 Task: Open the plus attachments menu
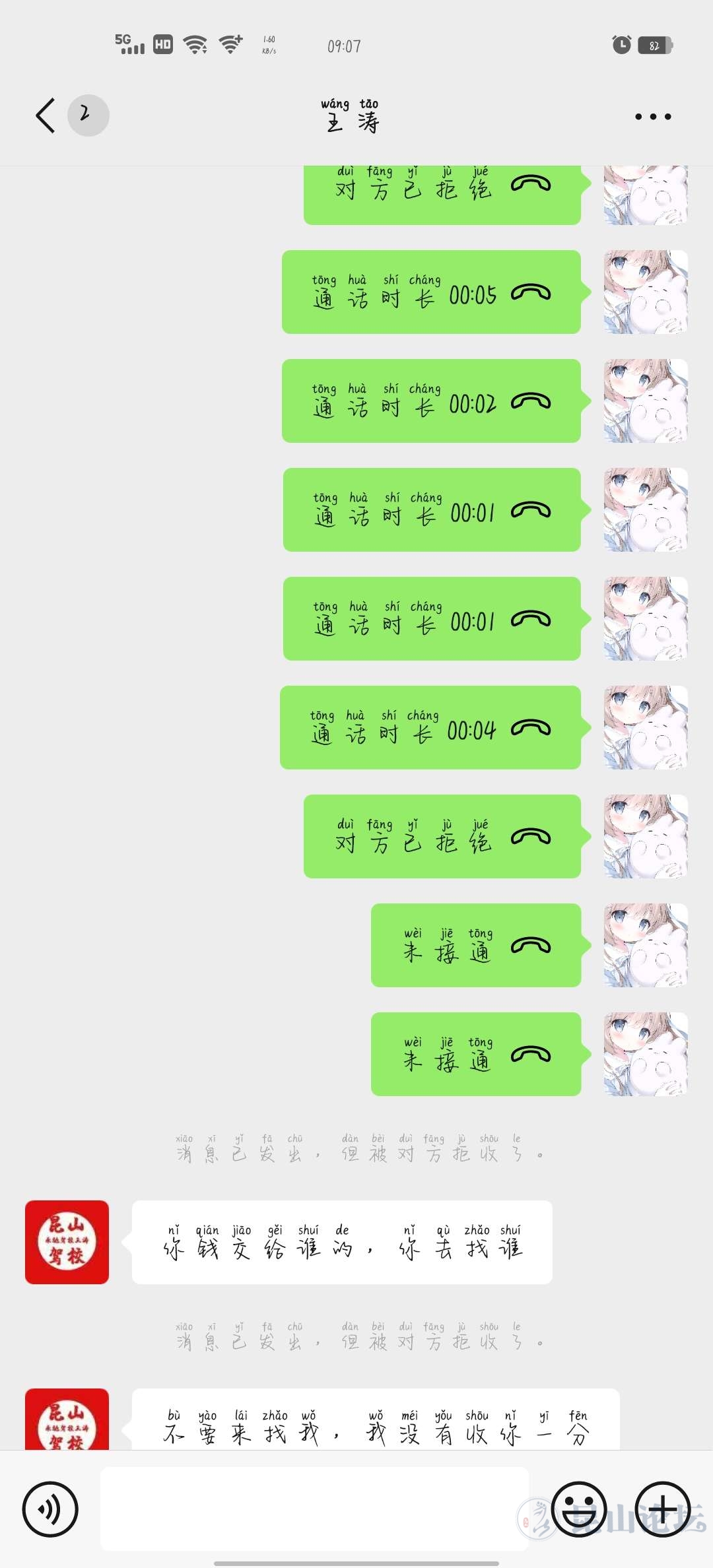(663, 1509)
